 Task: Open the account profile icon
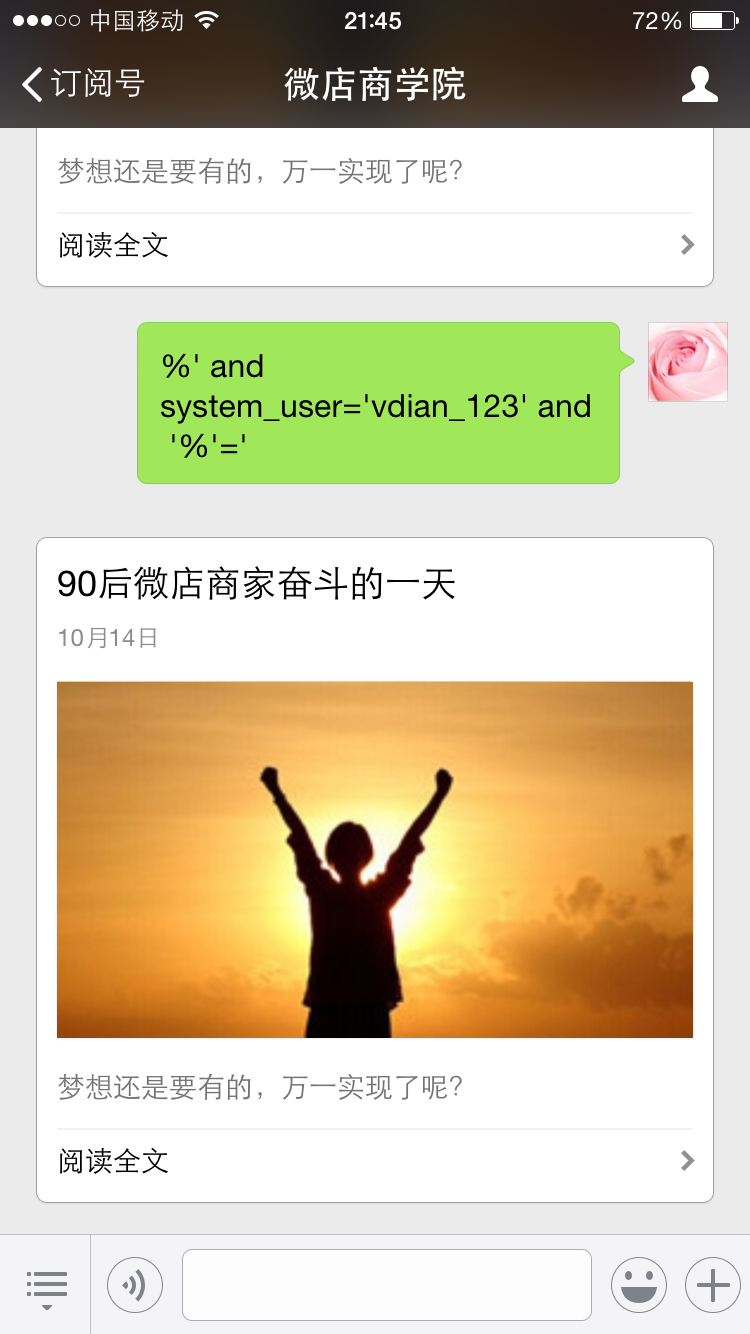[700, 84]
